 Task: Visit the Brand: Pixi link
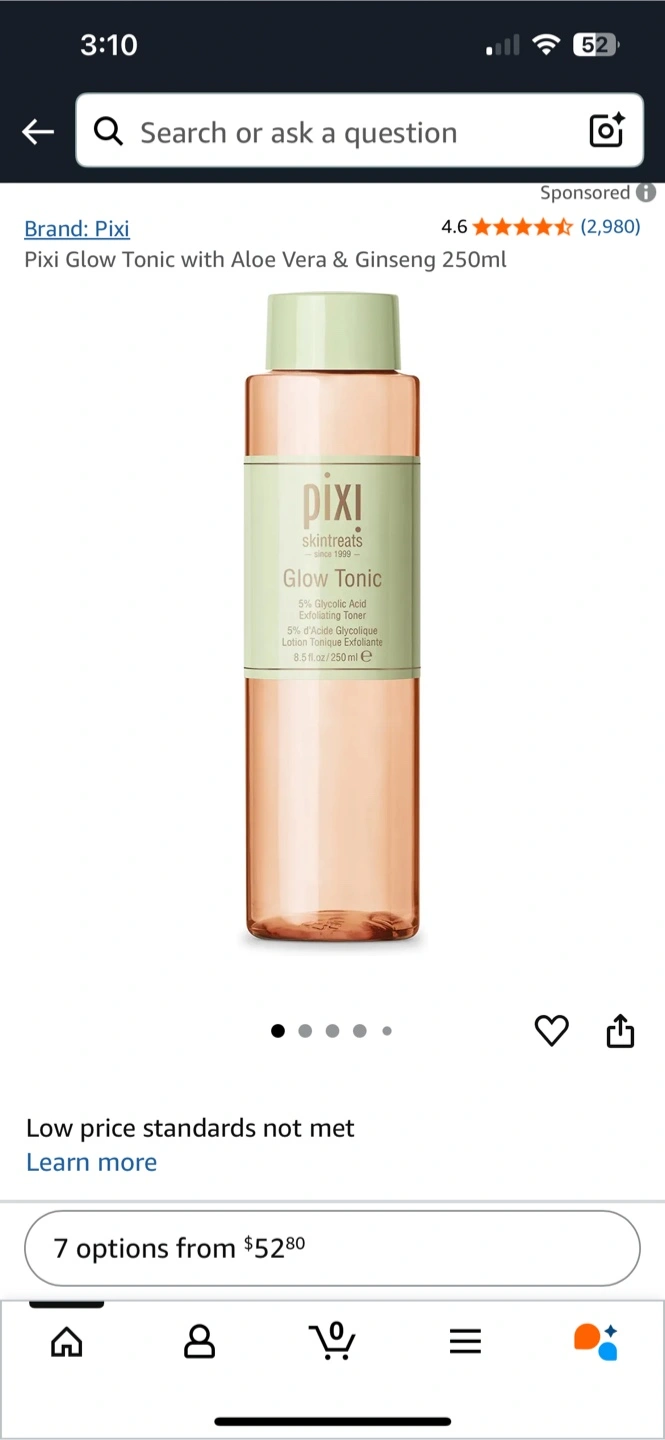77,228
